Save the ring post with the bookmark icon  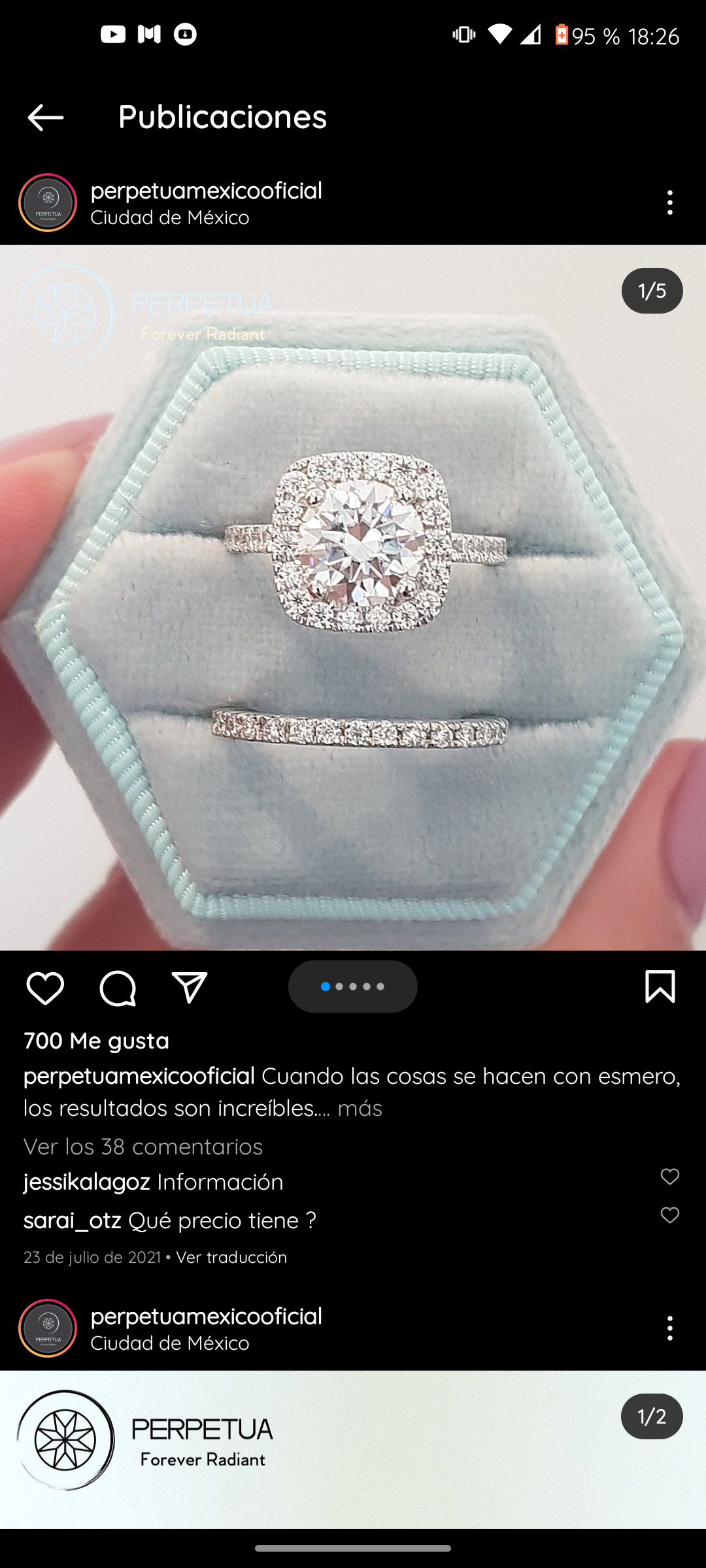[x=660, y=987]
